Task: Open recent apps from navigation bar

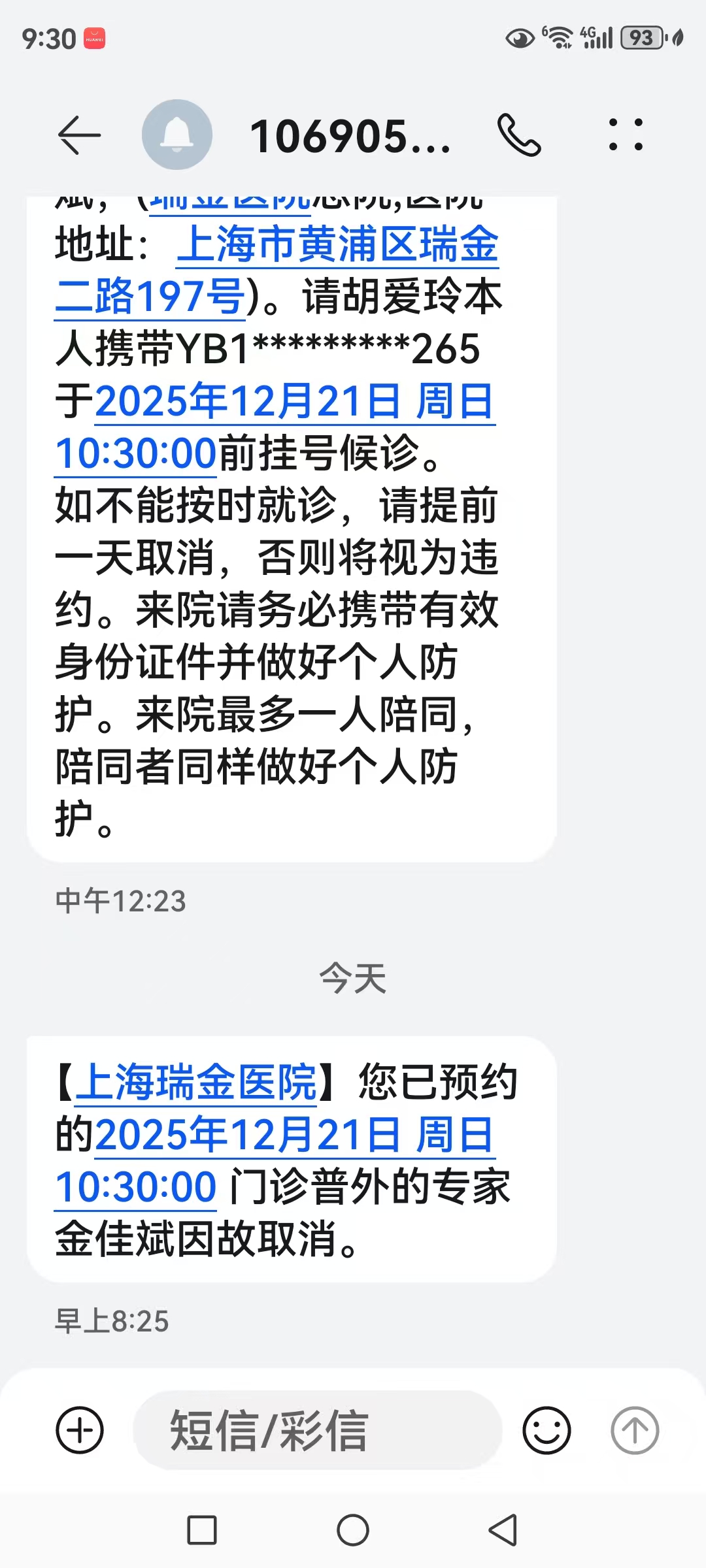Action: click(x=202, y=1530)
